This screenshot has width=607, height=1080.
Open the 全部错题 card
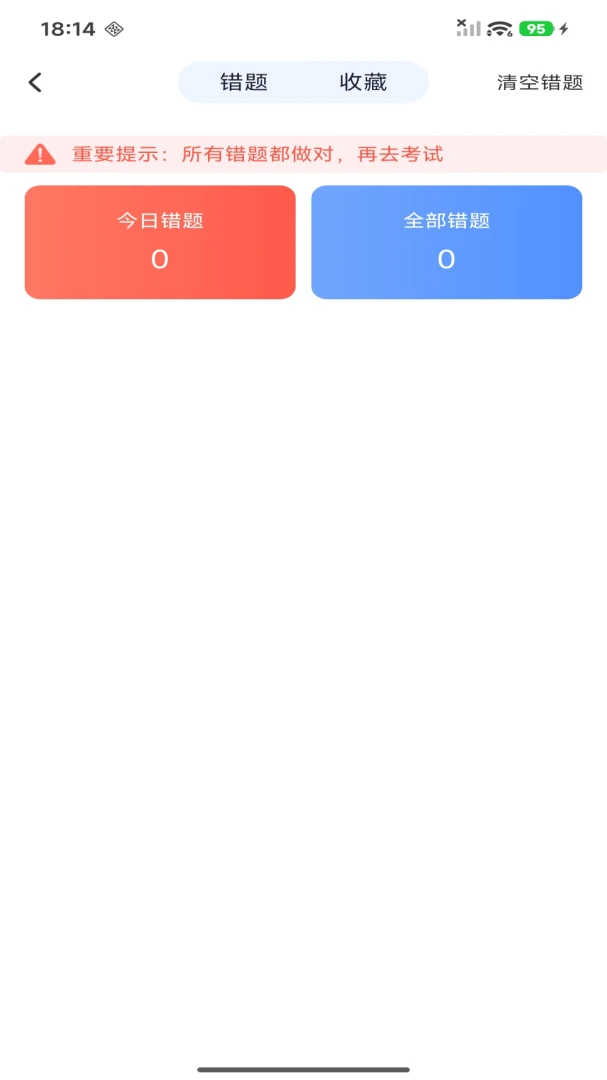point(446,242)
